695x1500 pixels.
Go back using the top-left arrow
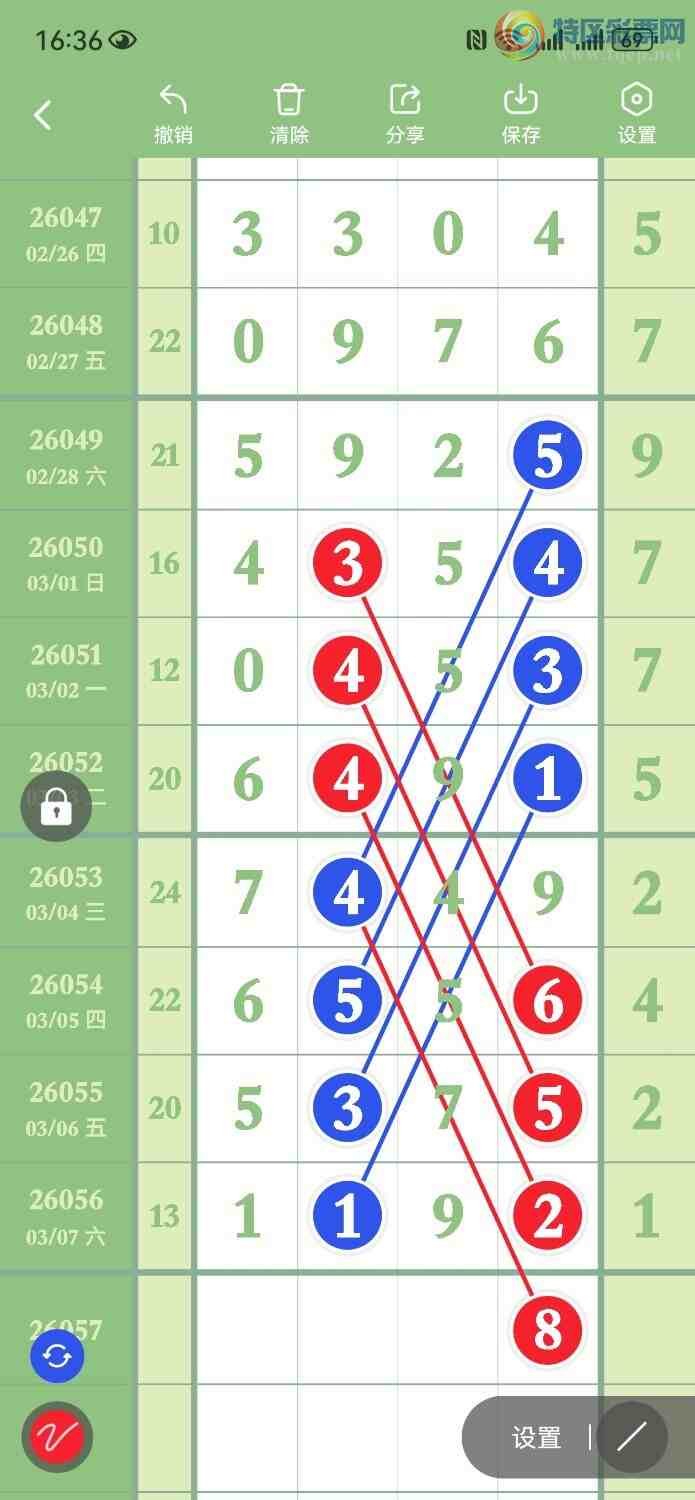coord(42,115)
